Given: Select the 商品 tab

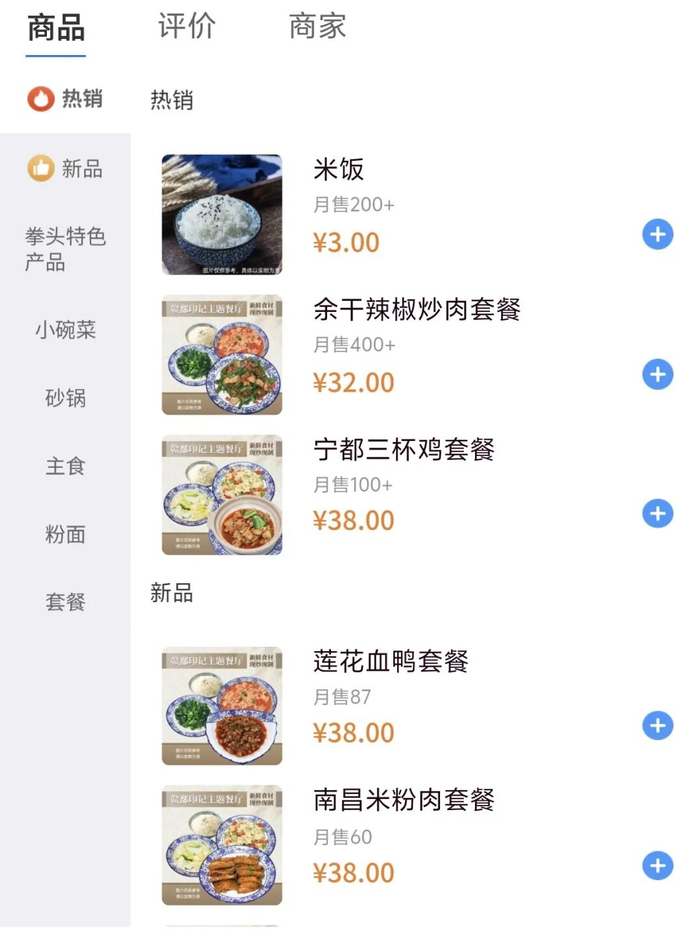Looking at the screenshot, I should pos(56,27).
